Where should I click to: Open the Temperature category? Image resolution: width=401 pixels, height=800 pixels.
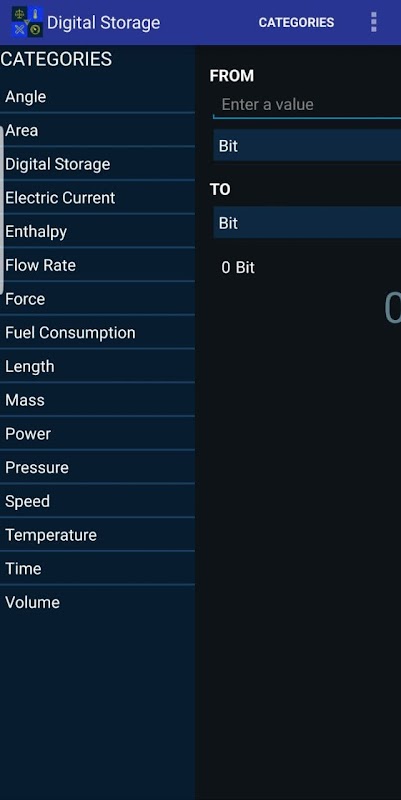(97, 534)
